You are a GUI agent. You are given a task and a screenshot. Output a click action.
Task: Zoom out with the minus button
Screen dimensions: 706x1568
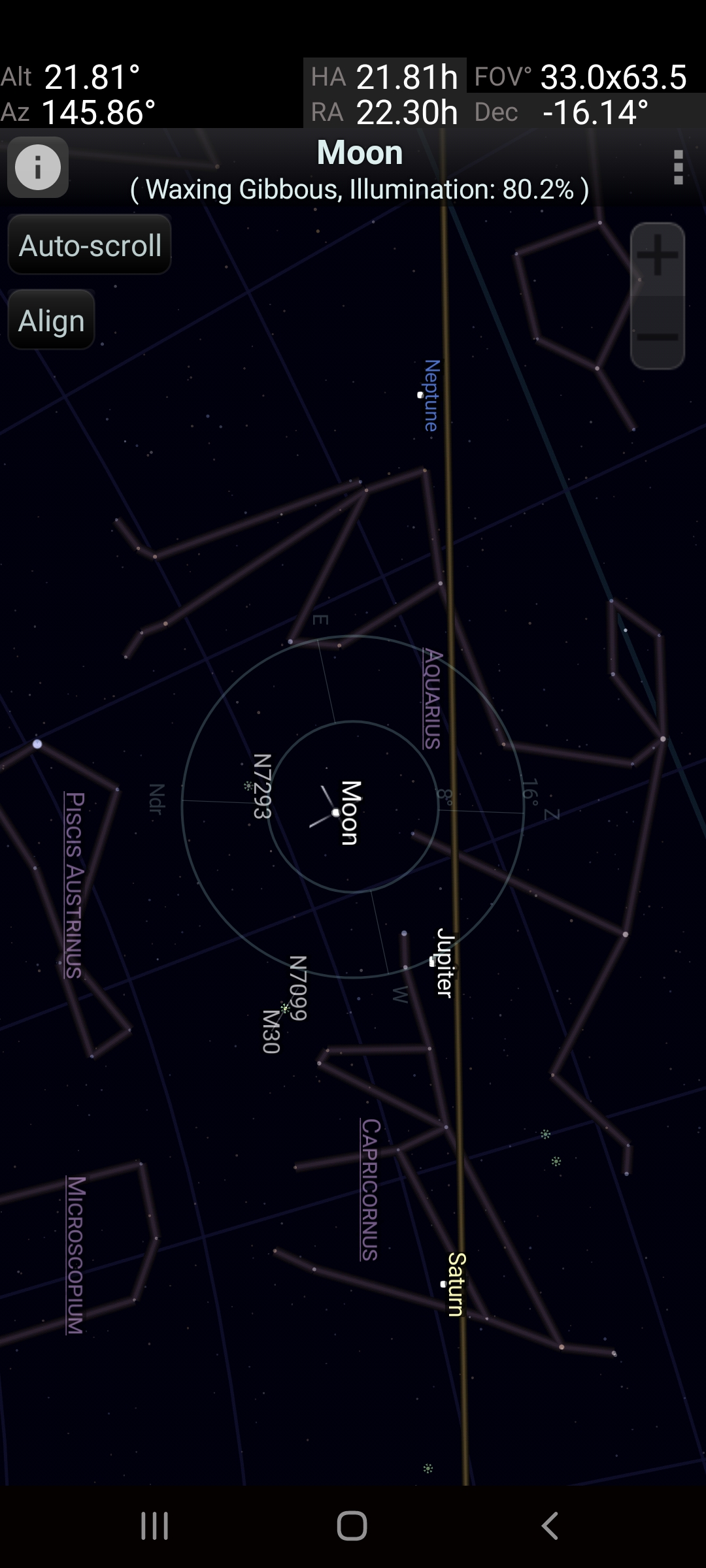(657, 337)
